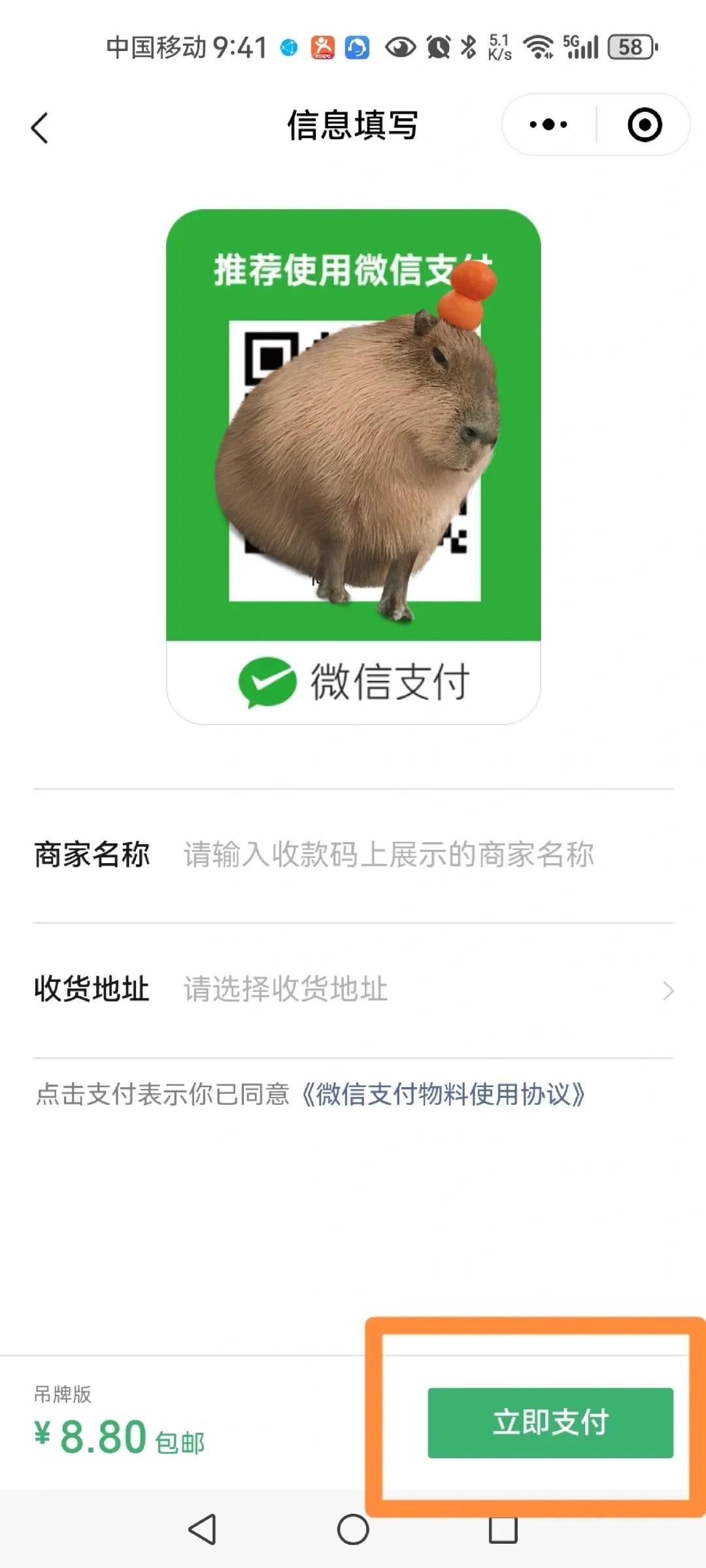Tap the Bluetooth icon in the status bar
Screen dimensions: 706x1568
pos(469,47)
